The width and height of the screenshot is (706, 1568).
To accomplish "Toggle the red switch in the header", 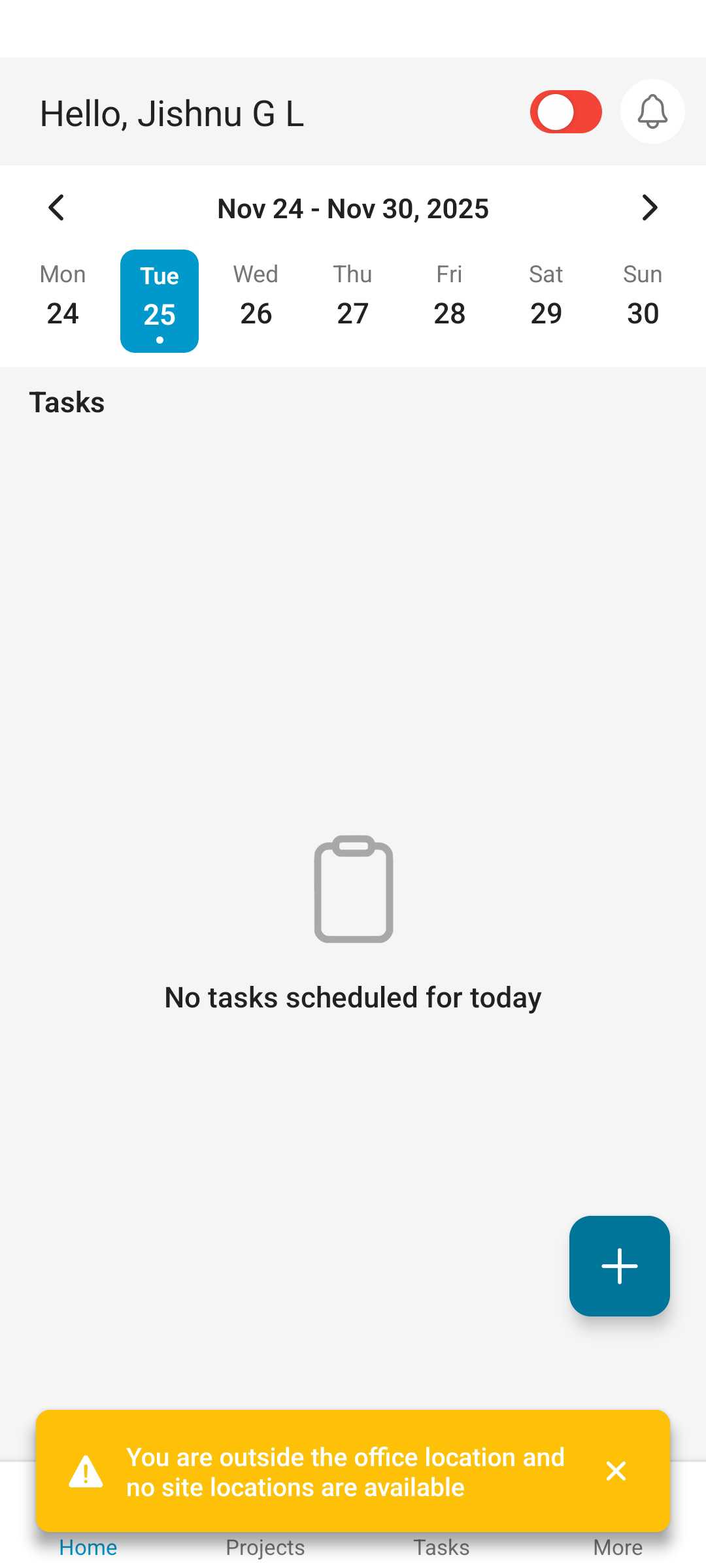I will [x=565, y=112].
